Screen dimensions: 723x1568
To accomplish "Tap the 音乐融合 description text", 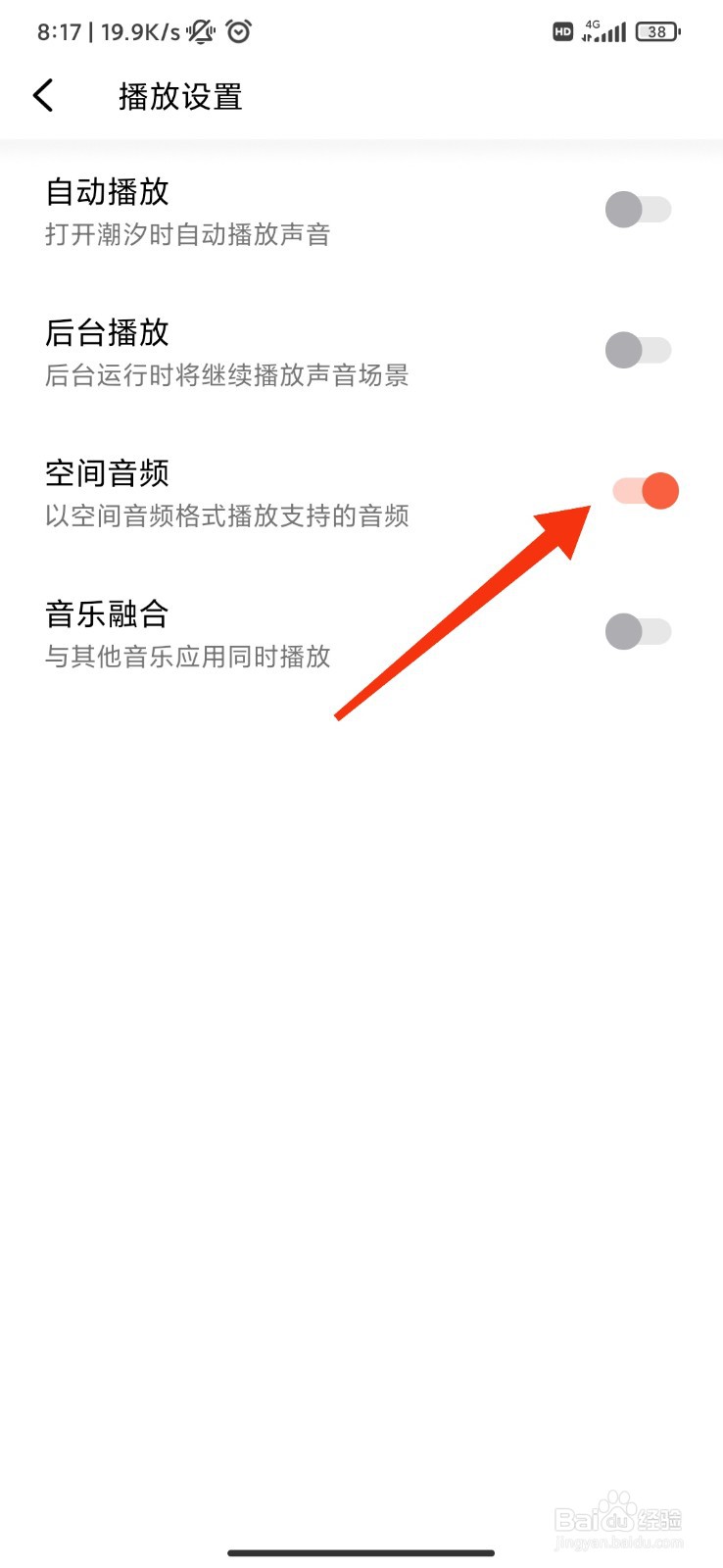I will tap(188, 657).
